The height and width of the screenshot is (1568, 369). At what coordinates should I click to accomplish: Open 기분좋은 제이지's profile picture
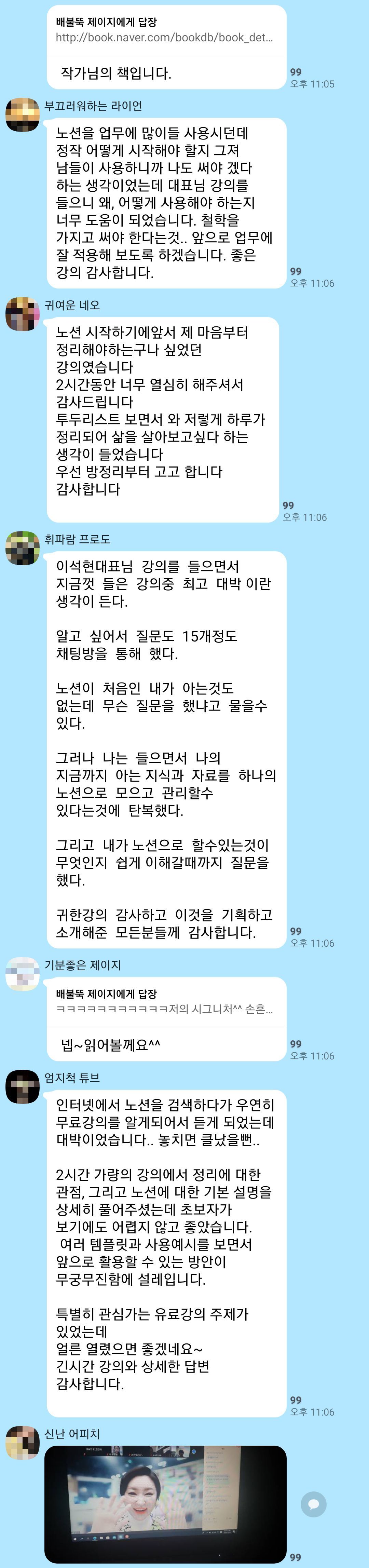(23, 973)
